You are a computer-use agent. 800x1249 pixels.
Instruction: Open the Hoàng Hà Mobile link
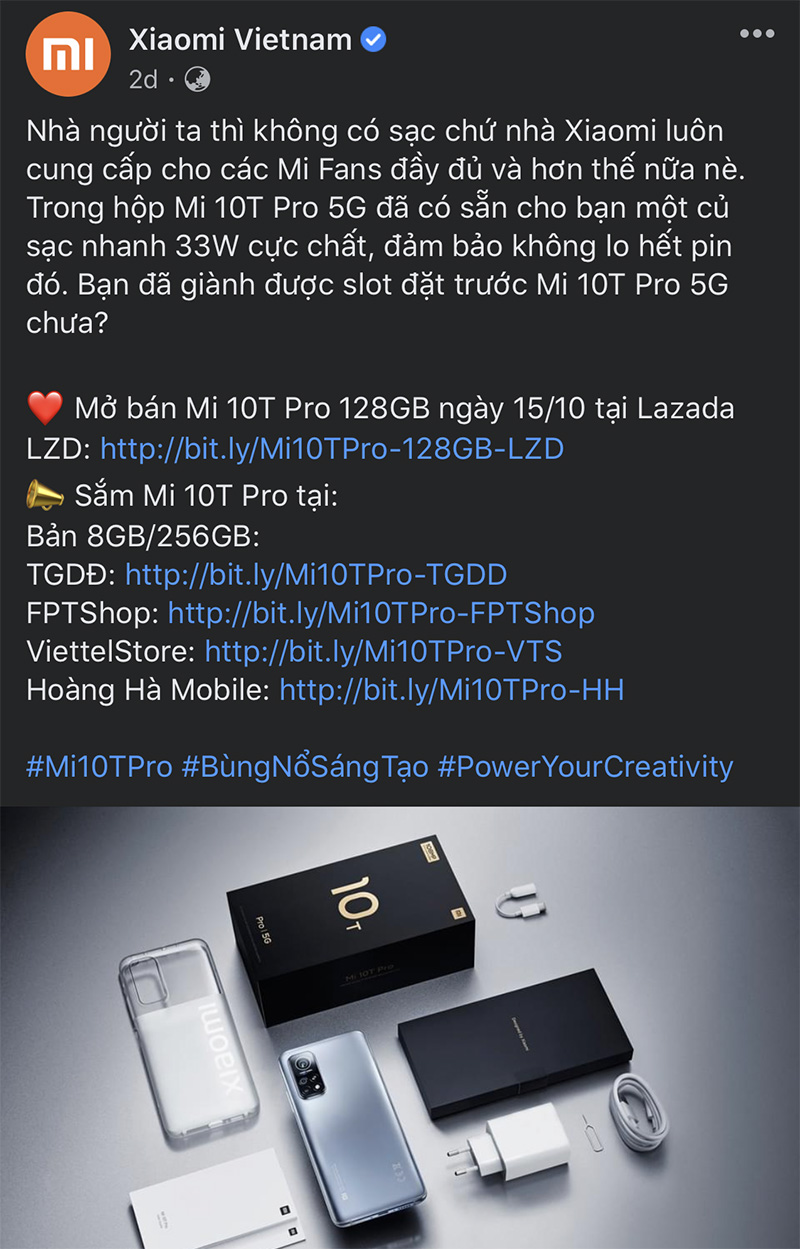(x=451, y=689)
